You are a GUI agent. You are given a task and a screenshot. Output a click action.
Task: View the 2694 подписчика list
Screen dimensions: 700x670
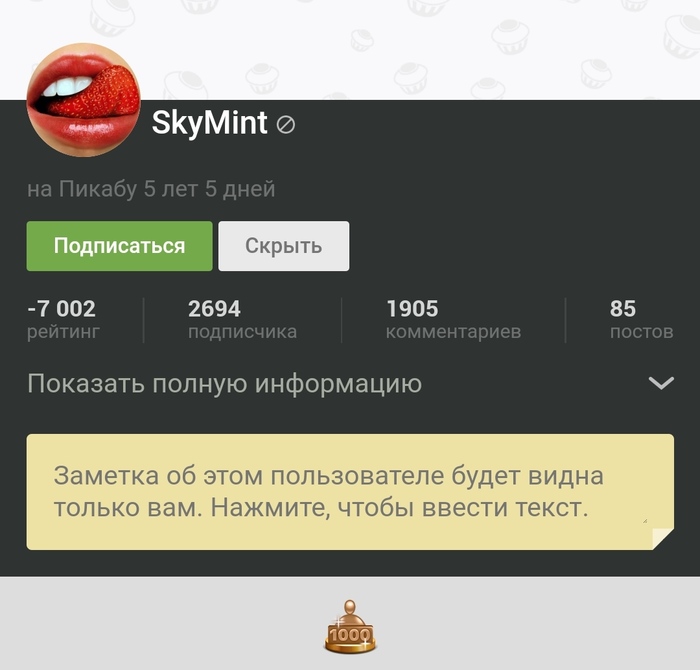(x=242, y=319)
